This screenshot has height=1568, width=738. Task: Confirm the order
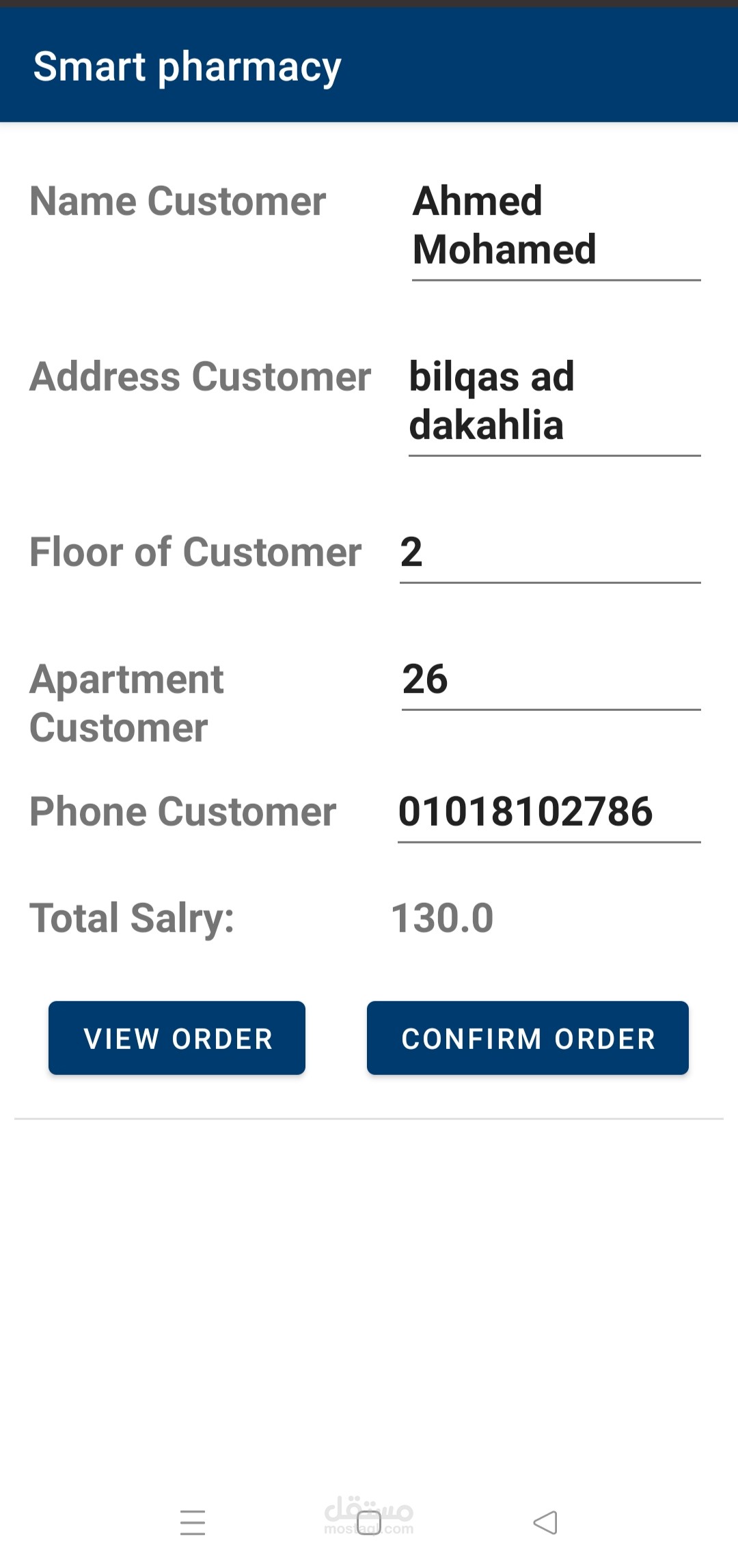coord(528,1038)
